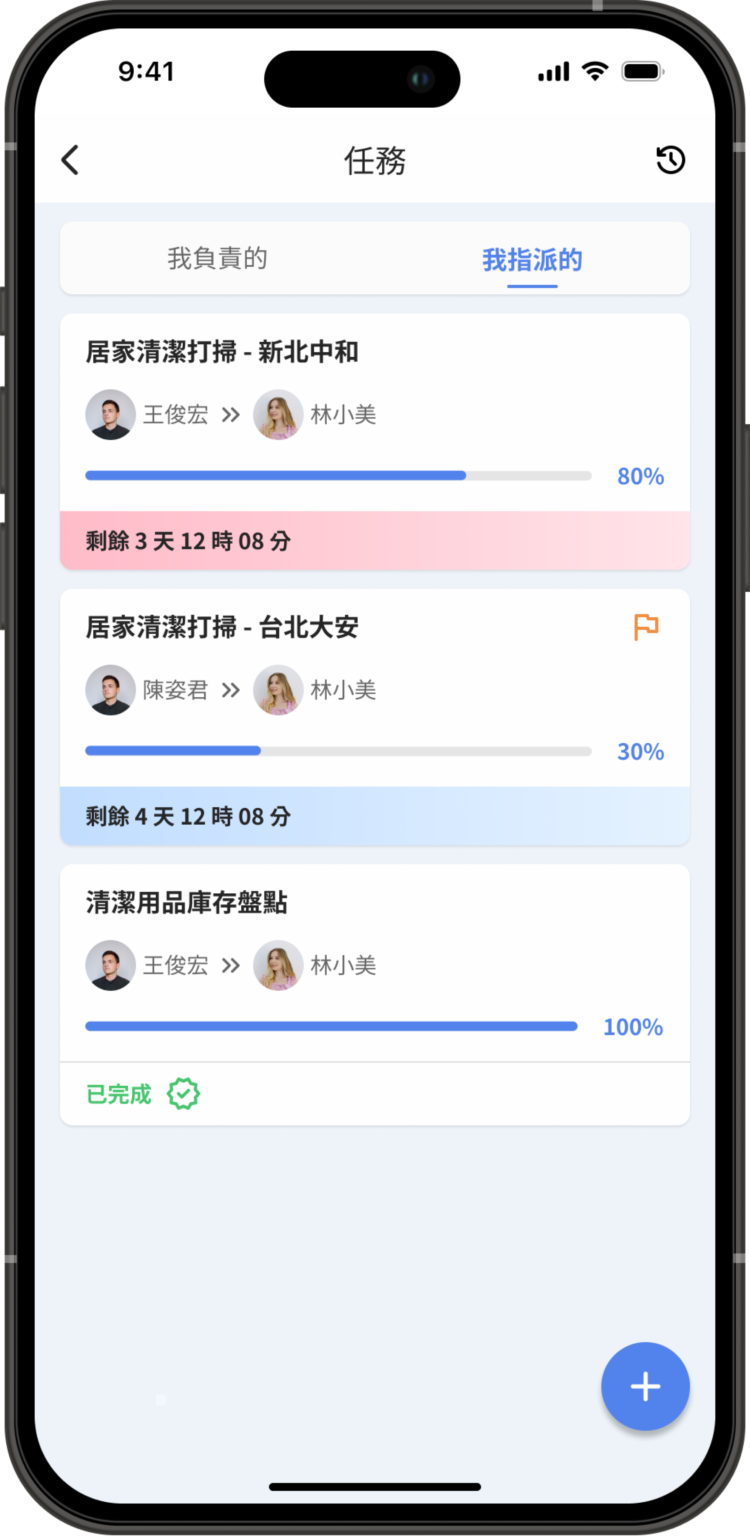The height and width of the screenshot is (1536, 750).
Task: Click the green completed badge icon
Action: click(x=183, y=1094)
